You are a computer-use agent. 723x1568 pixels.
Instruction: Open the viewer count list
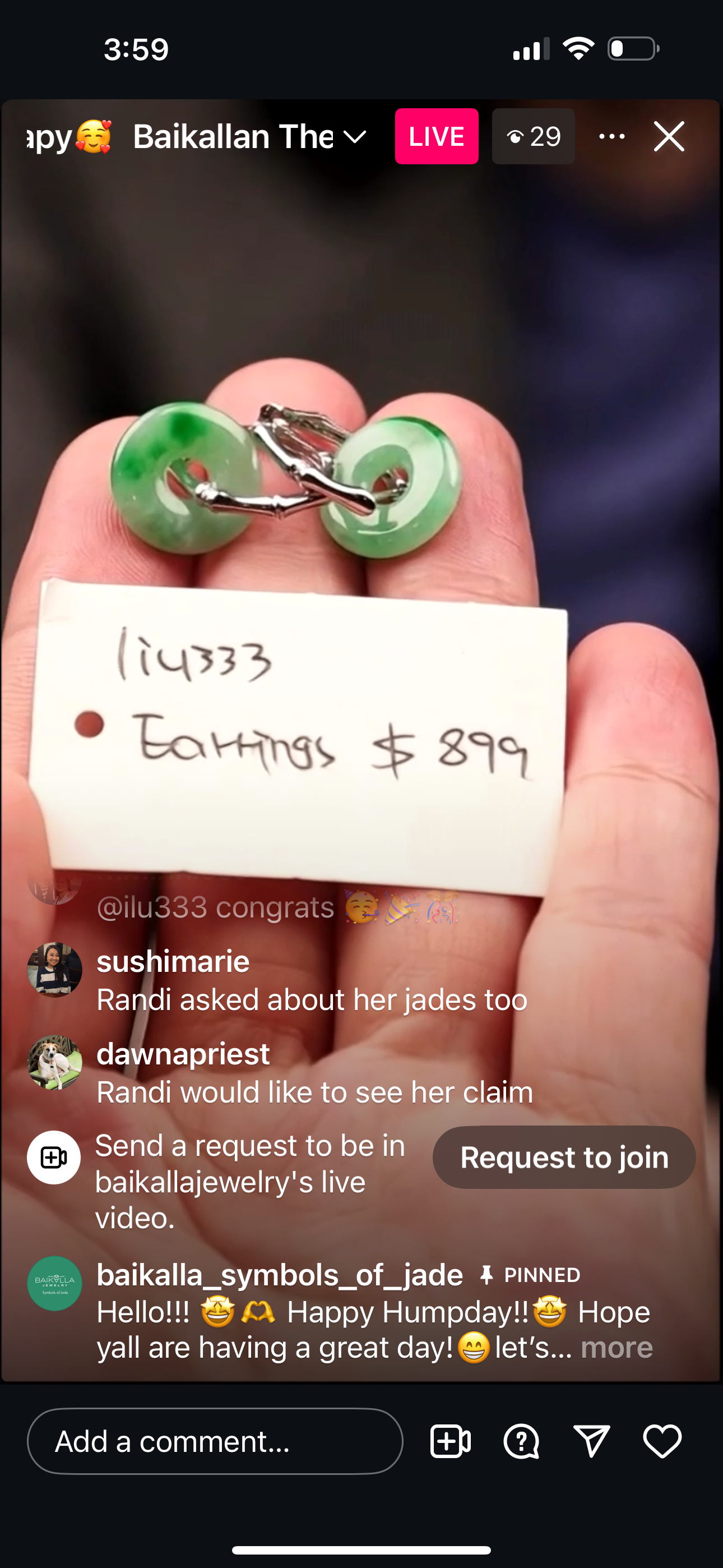coord(533,136)
